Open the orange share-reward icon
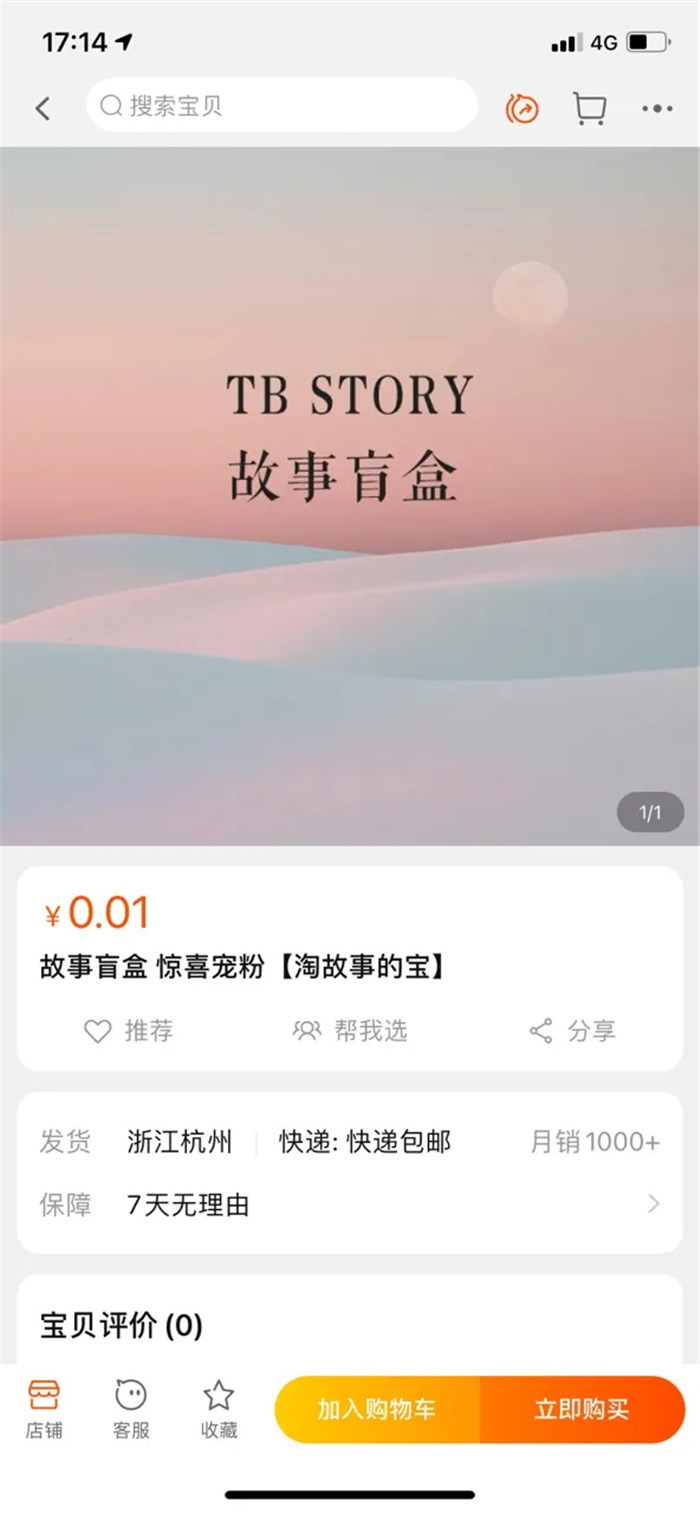Viewport: 700px width, 1513px height. [x=521, y=108]
